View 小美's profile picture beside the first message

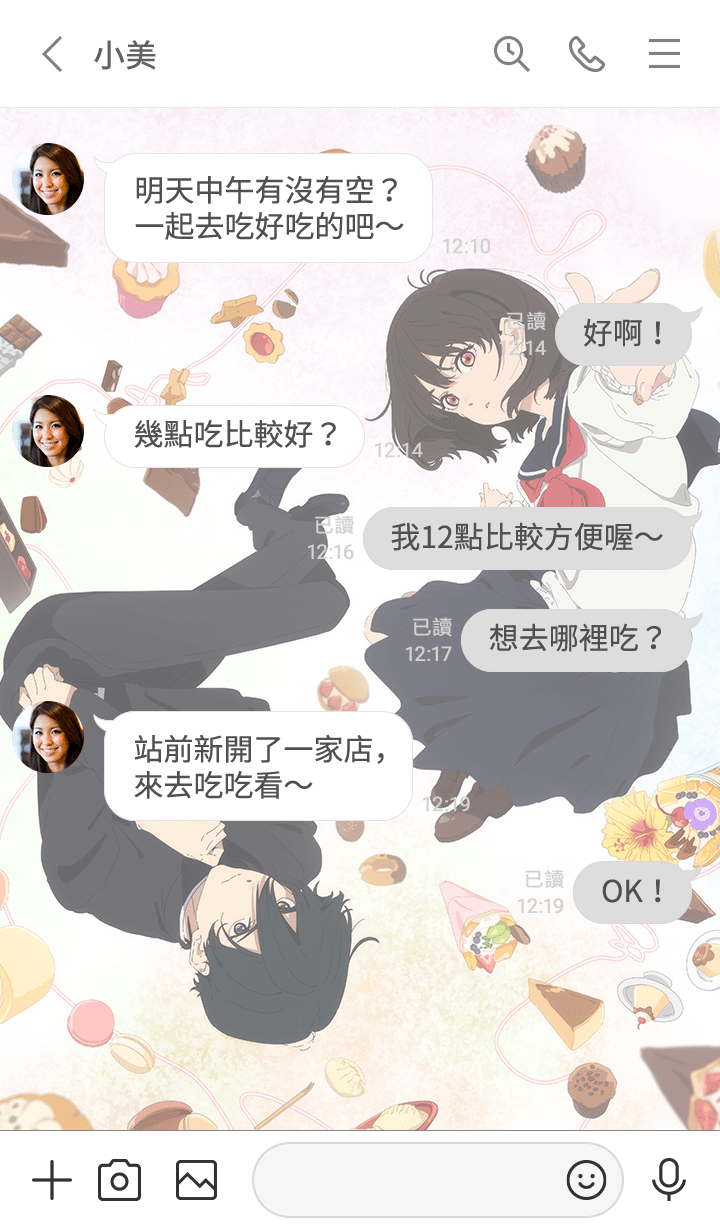[48, 179]
